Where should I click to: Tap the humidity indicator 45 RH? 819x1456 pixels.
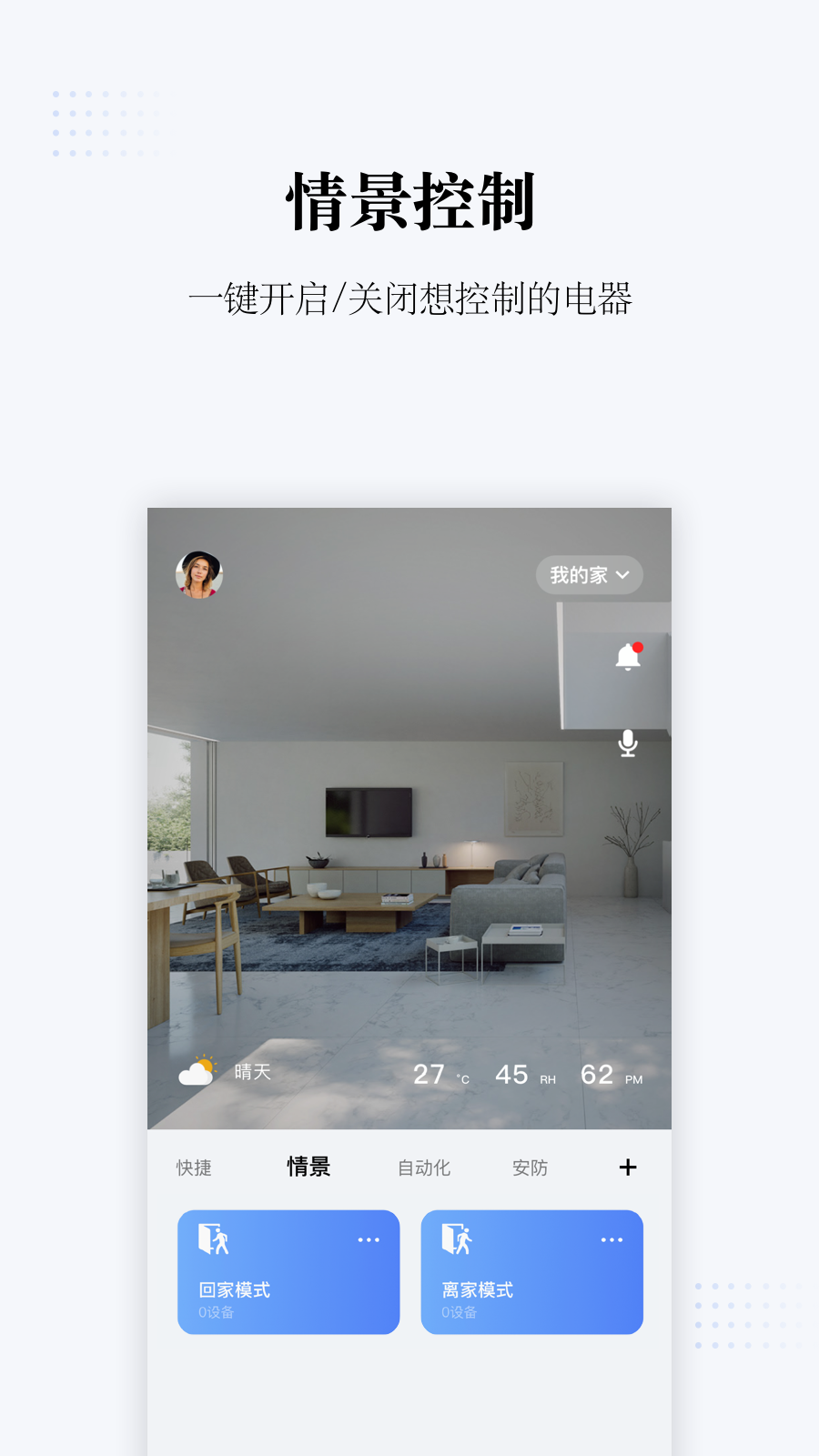pos(521,1074)
